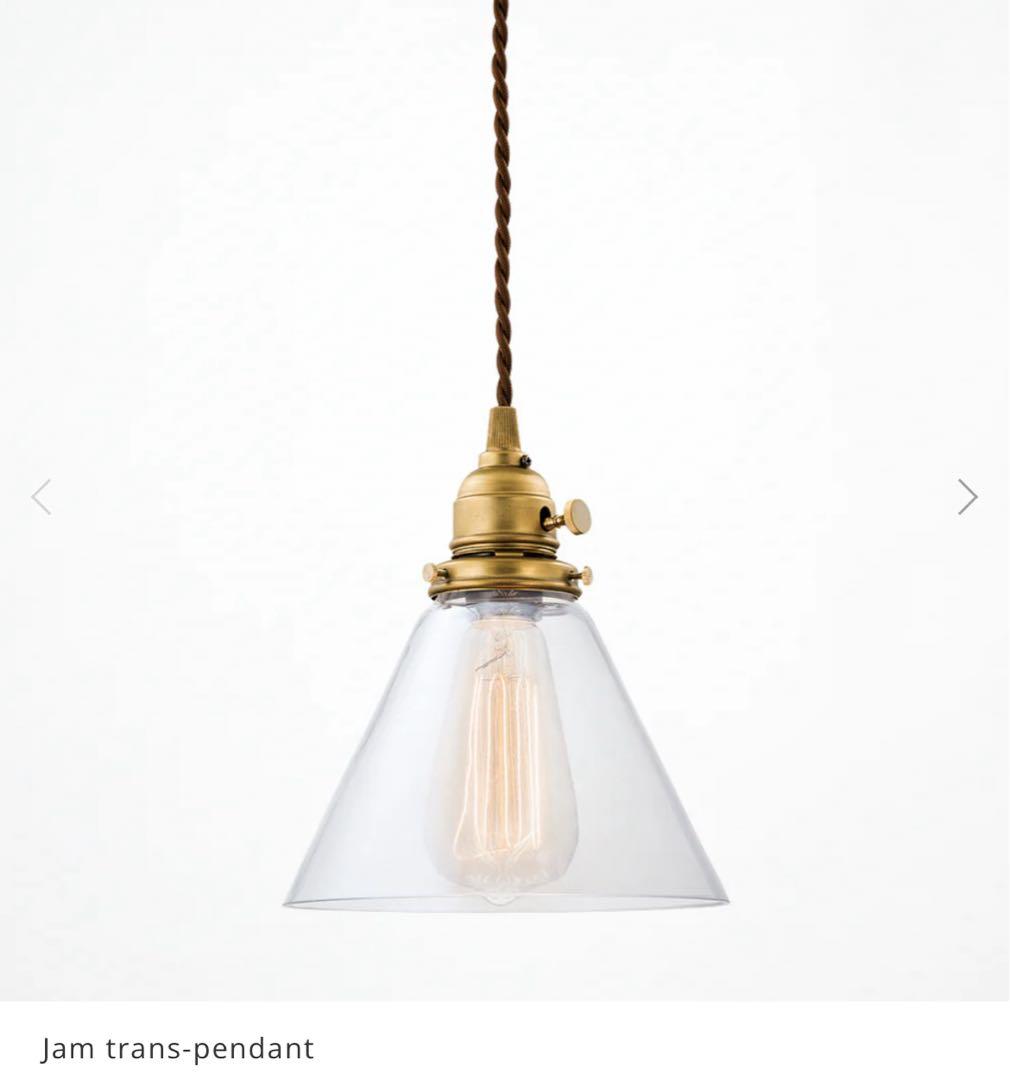Expand the image by clicking the right chevron
The width and height of the screenshot is (1010, 1080).
[967, 496]
